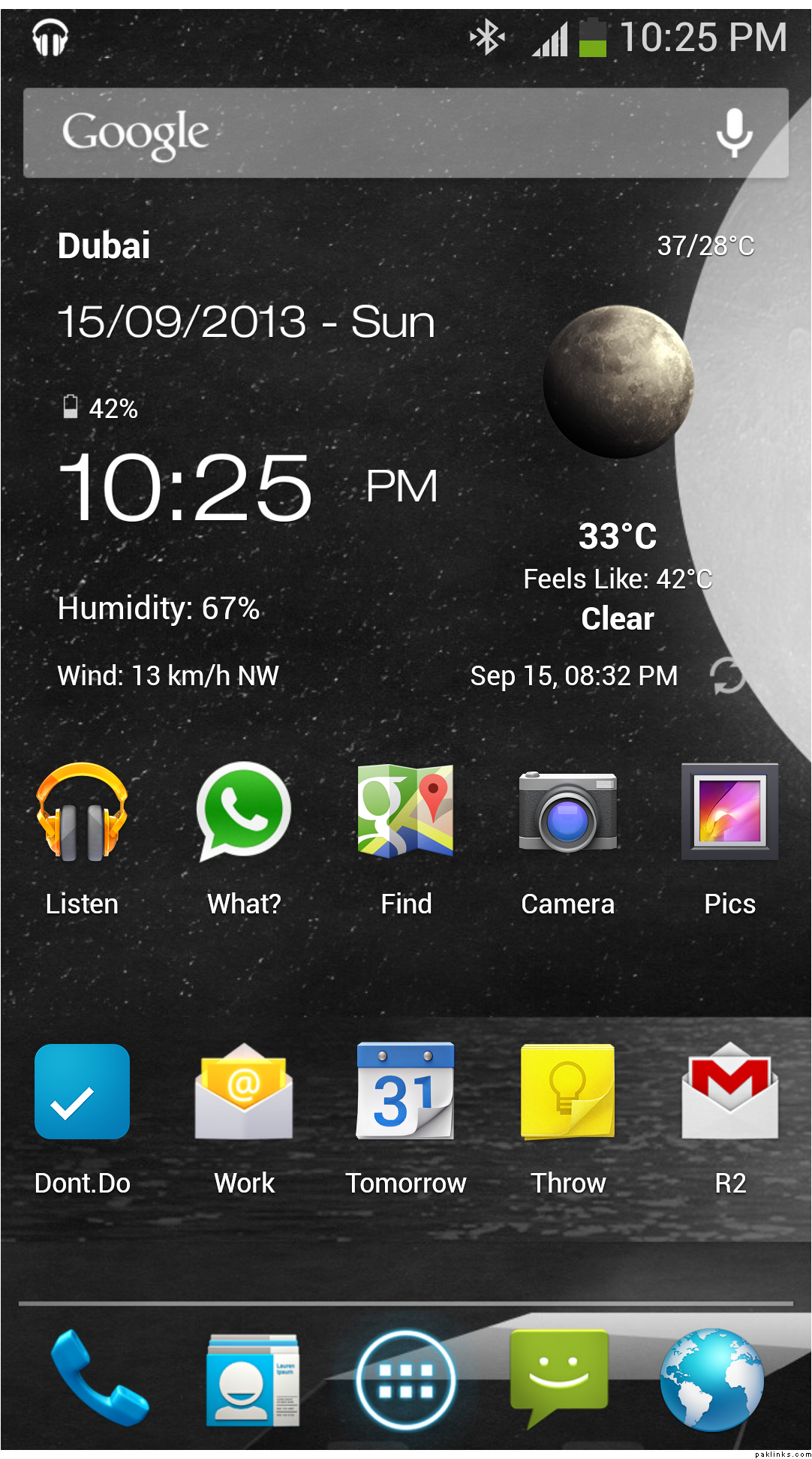Tap the Google search bar
This screenshot has height=1459, width=812.
click(x=360, y=133)
